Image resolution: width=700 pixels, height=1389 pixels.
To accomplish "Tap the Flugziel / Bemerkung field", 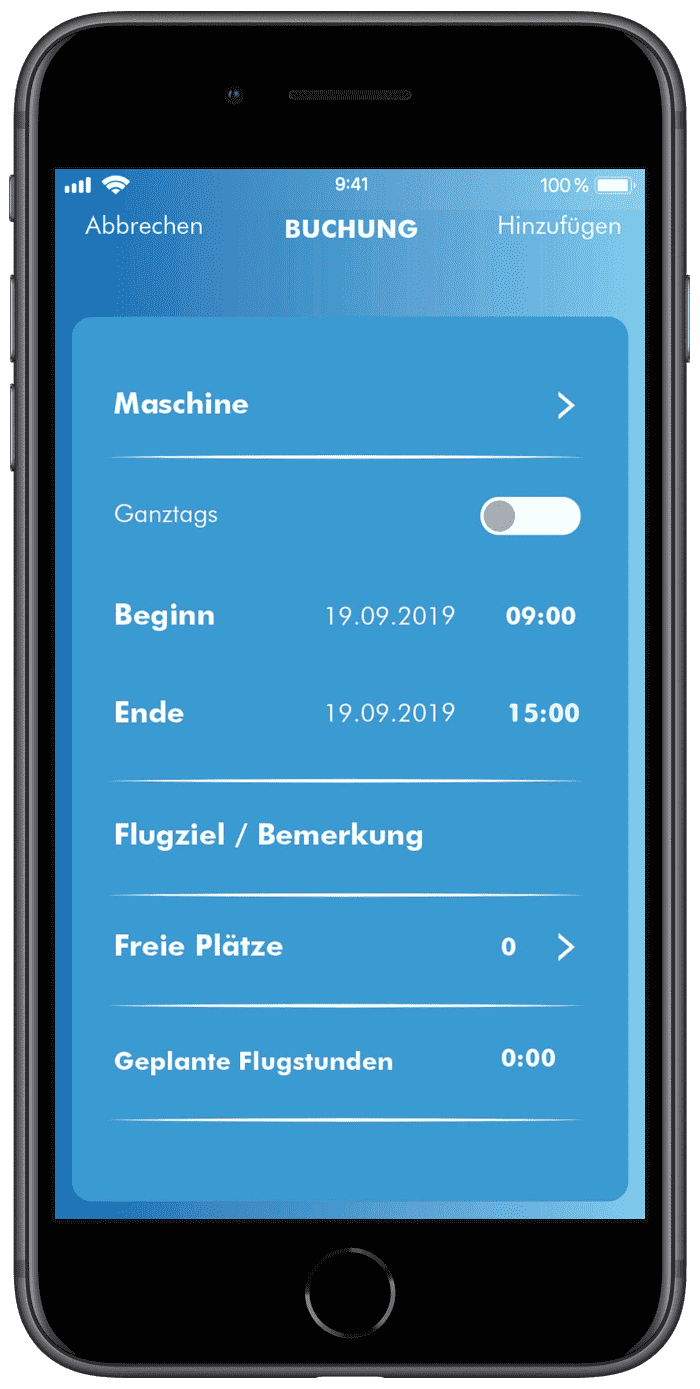I will tap(345, 836).
